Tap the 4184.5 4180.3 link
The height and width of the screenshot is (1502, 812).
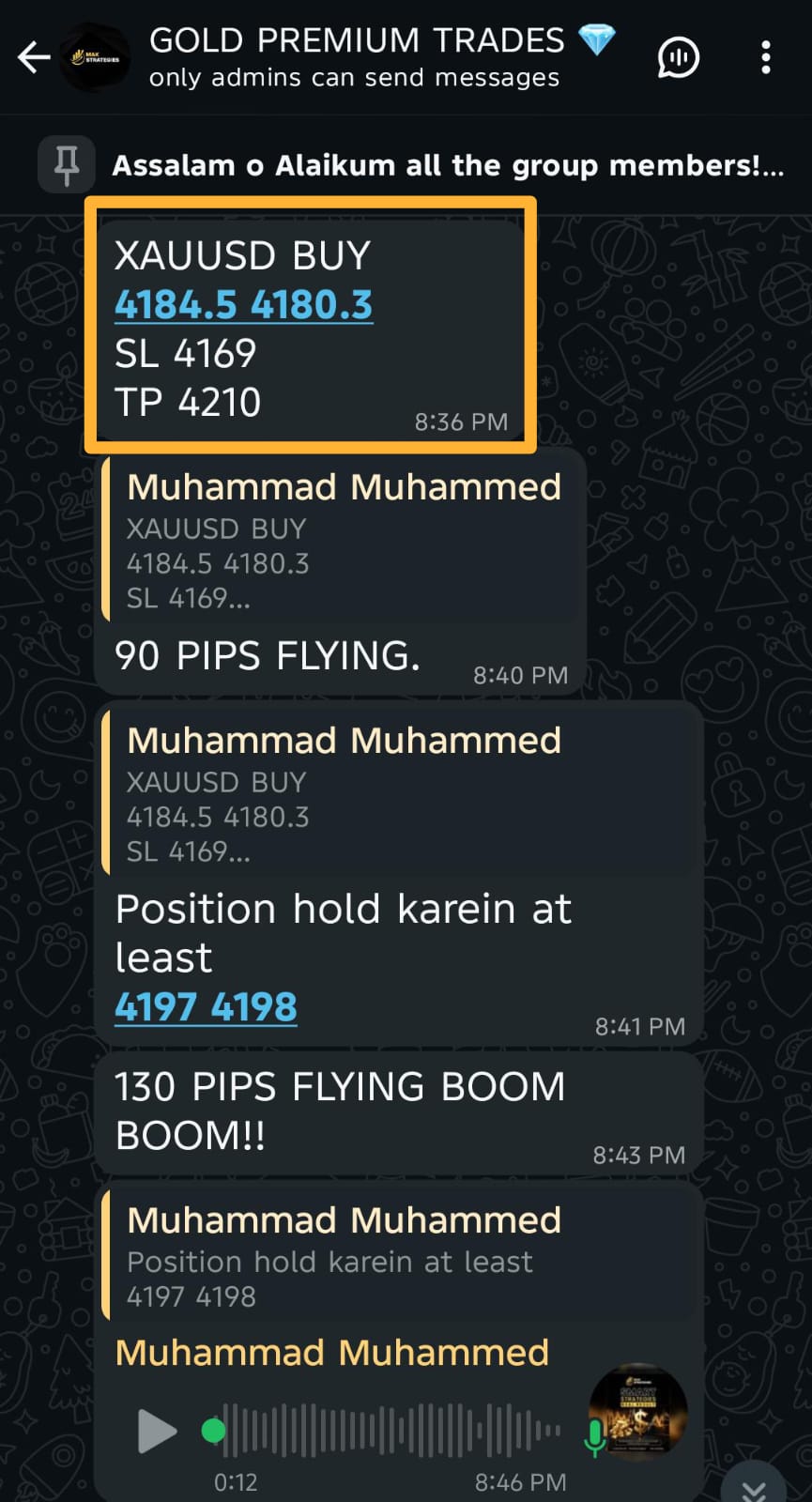coord(244,305)
